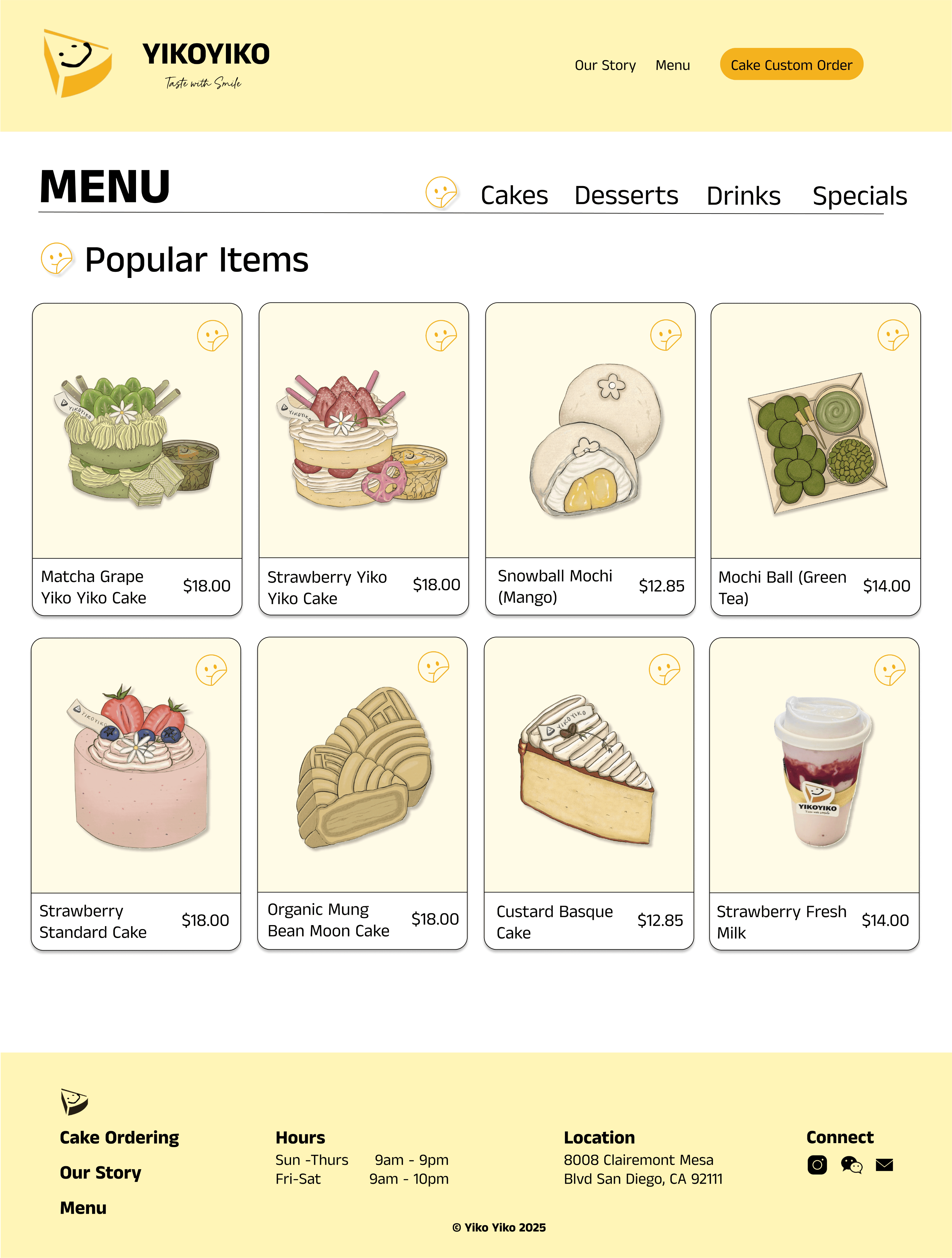This screenshot has height=1258, width=952.
Task: Open the Menu link in the header
Action: click(x=672, y=65)
